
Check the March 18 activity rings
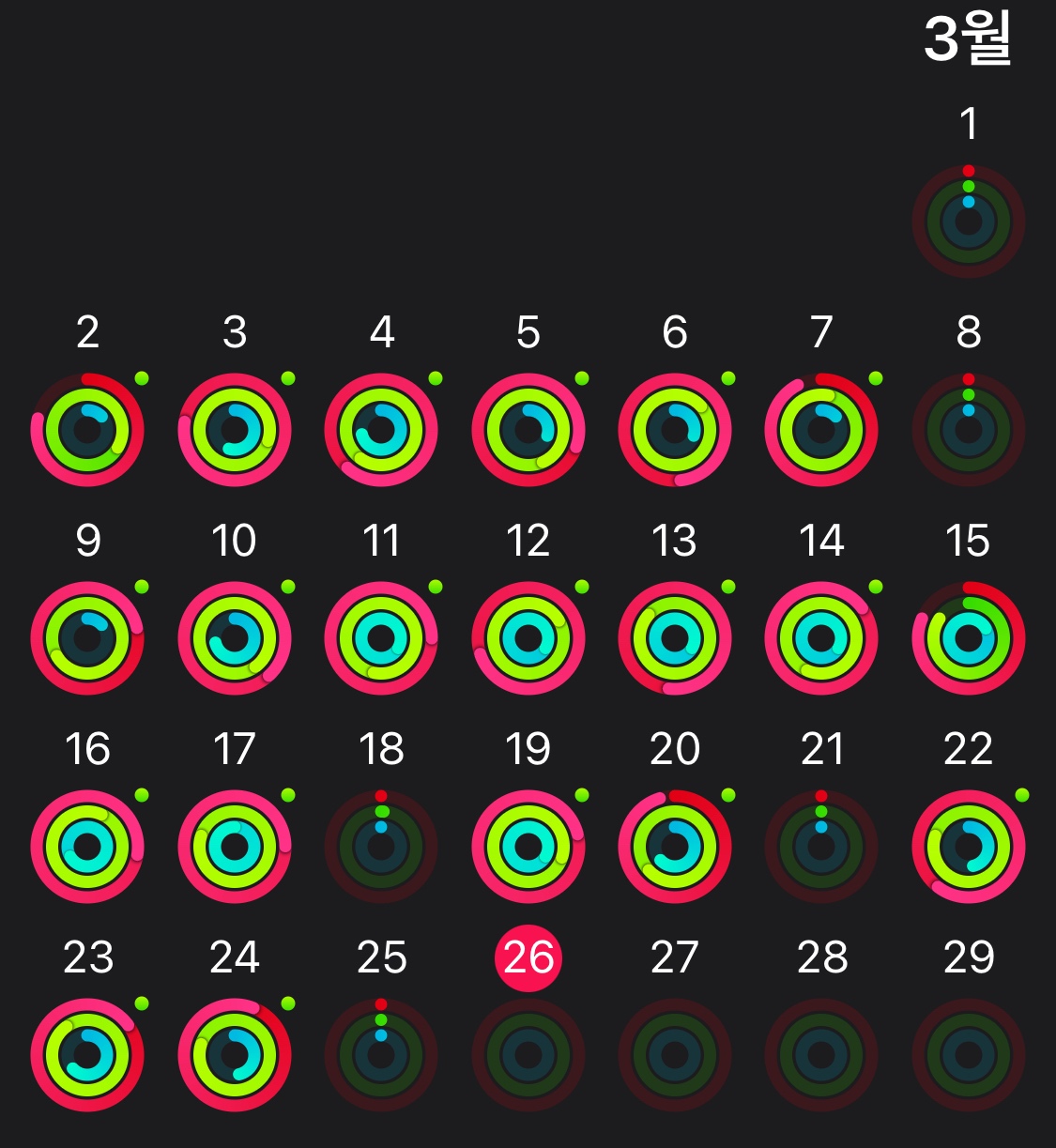point(381,848)
